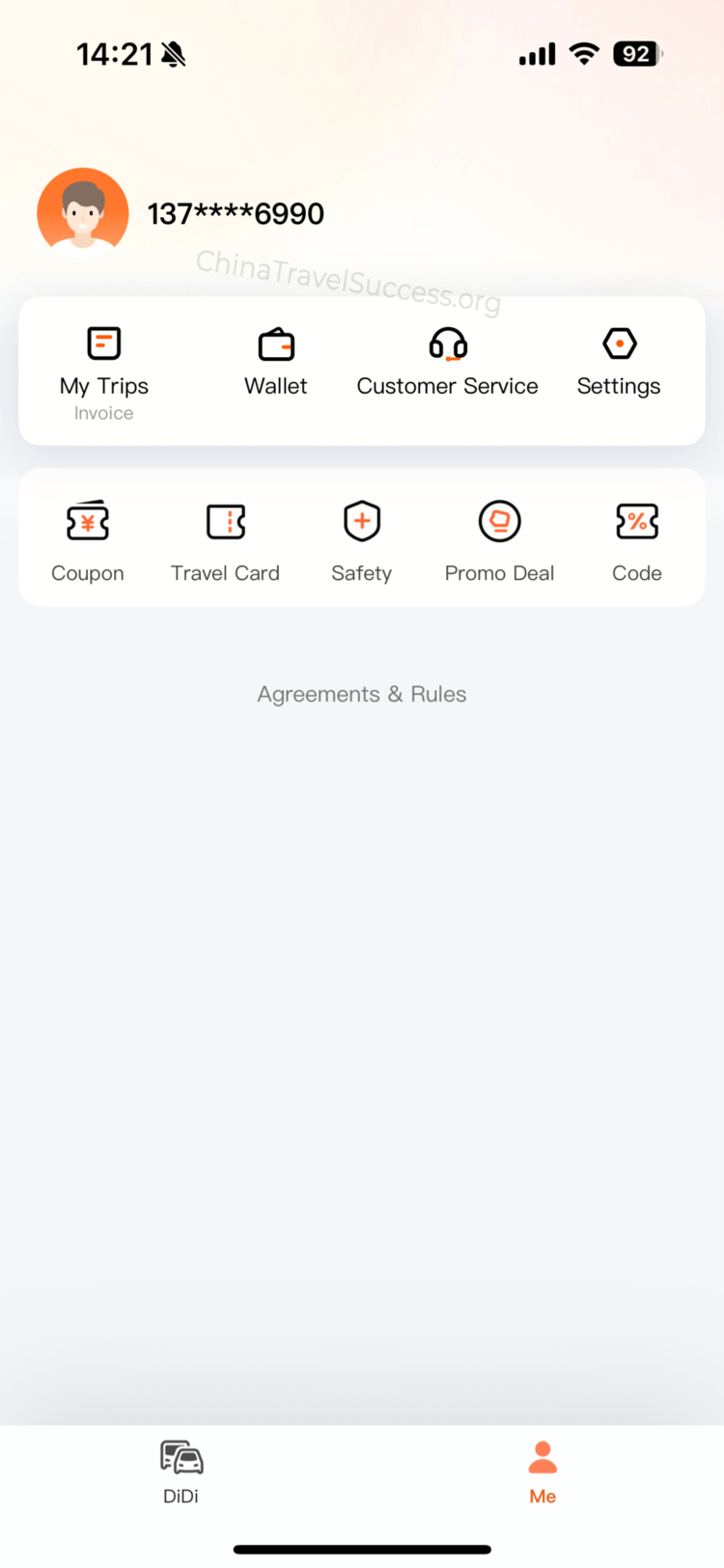Open the Wallet
The image size is (724, 1568).
click(x=275, y=363)
